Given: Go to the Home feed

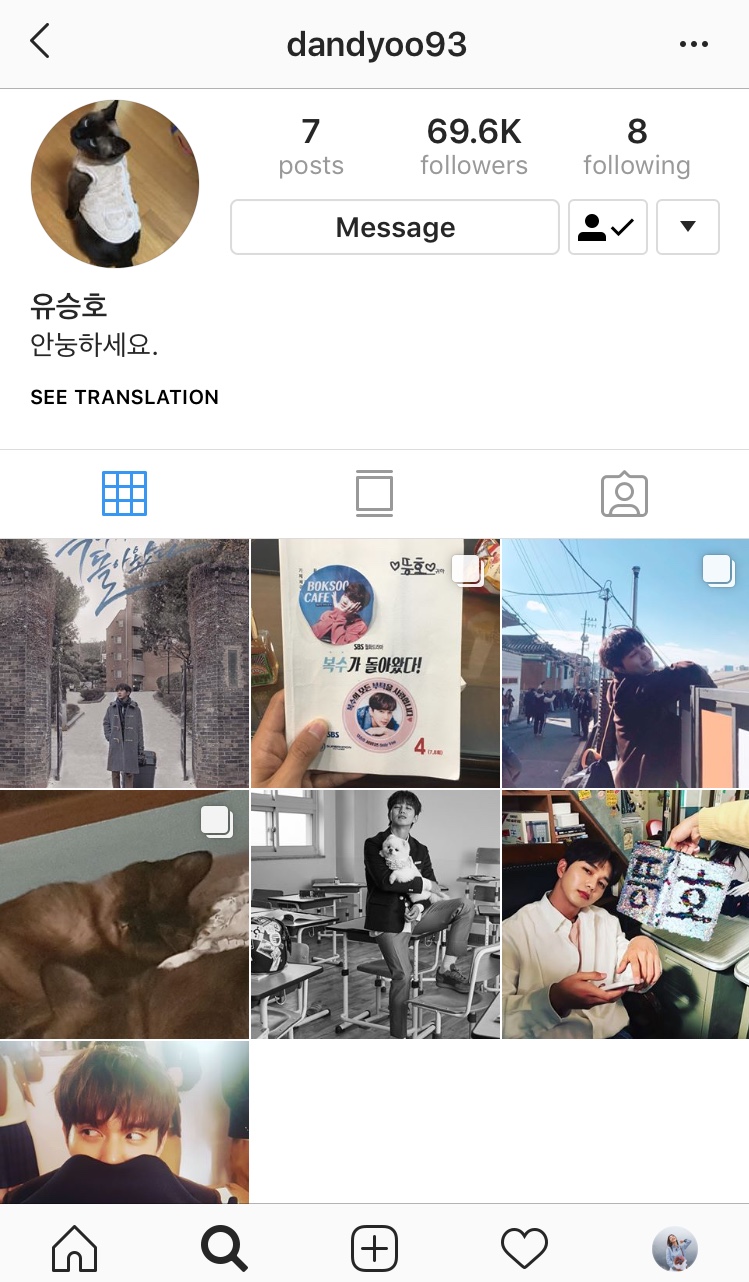Looking at the screenshot, I should (x=75, y=1248).
